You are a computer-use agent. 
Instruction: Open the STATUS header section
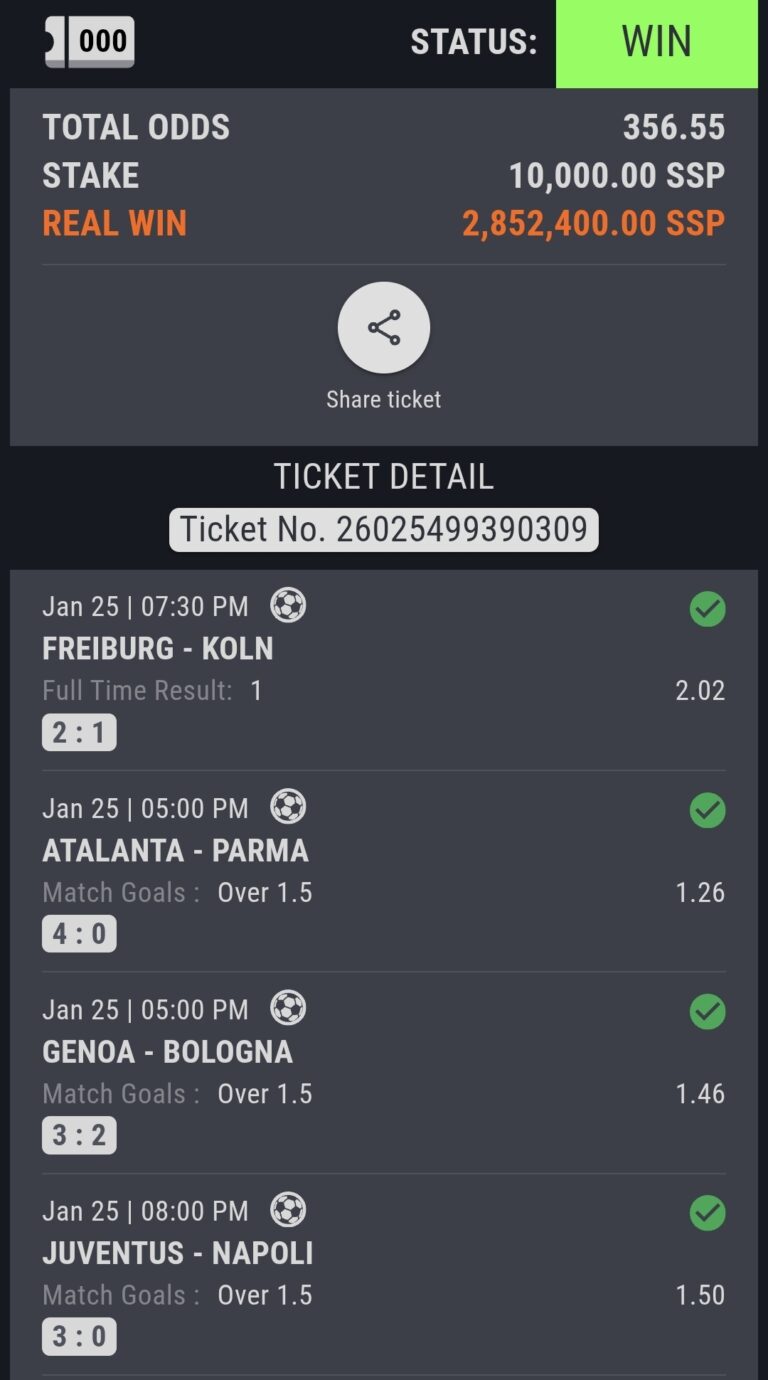pos(472,43)
